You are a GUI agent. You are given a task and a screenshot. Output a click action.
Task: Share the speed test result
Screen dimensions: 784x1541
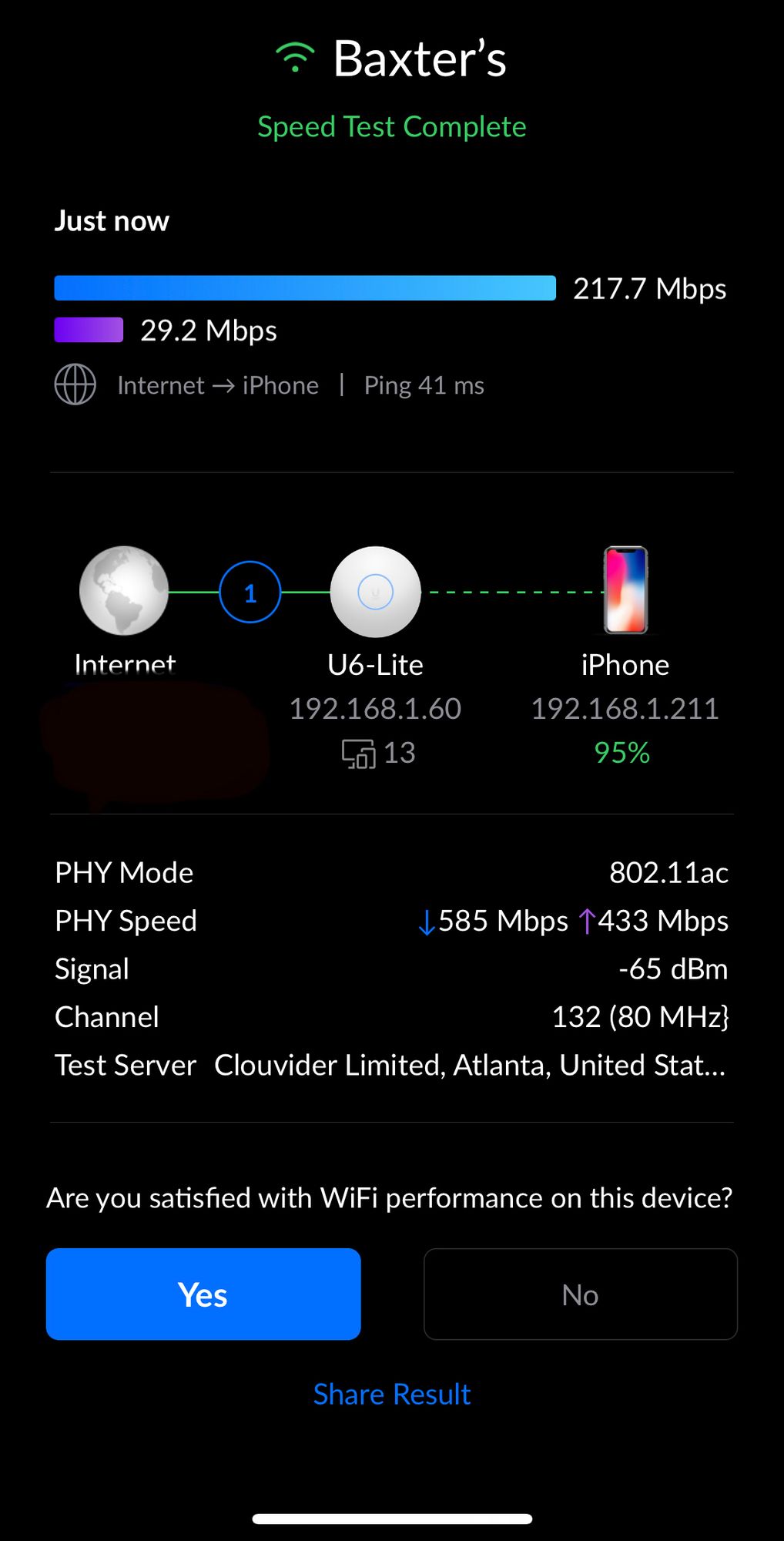point(392,1394)
